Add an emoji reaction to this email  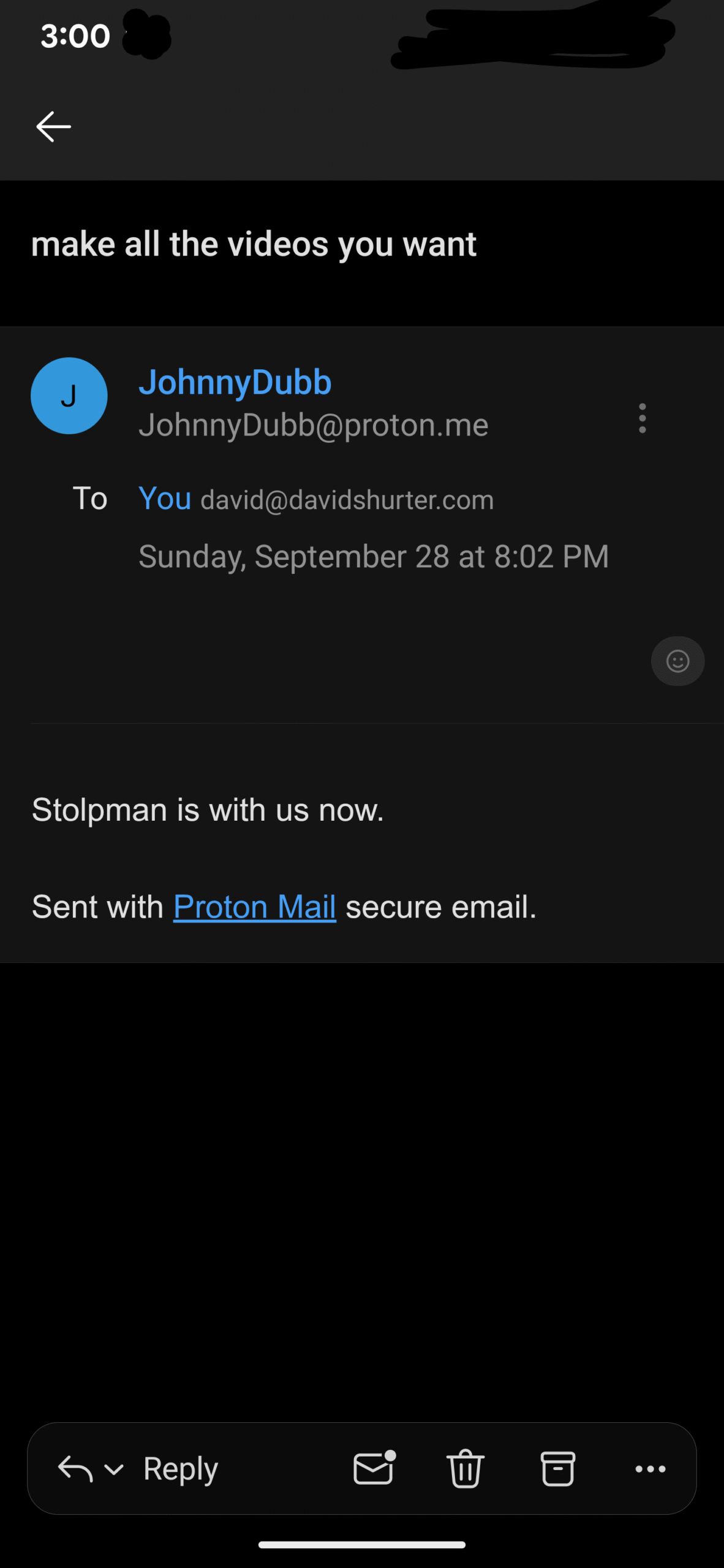point(677,661)
